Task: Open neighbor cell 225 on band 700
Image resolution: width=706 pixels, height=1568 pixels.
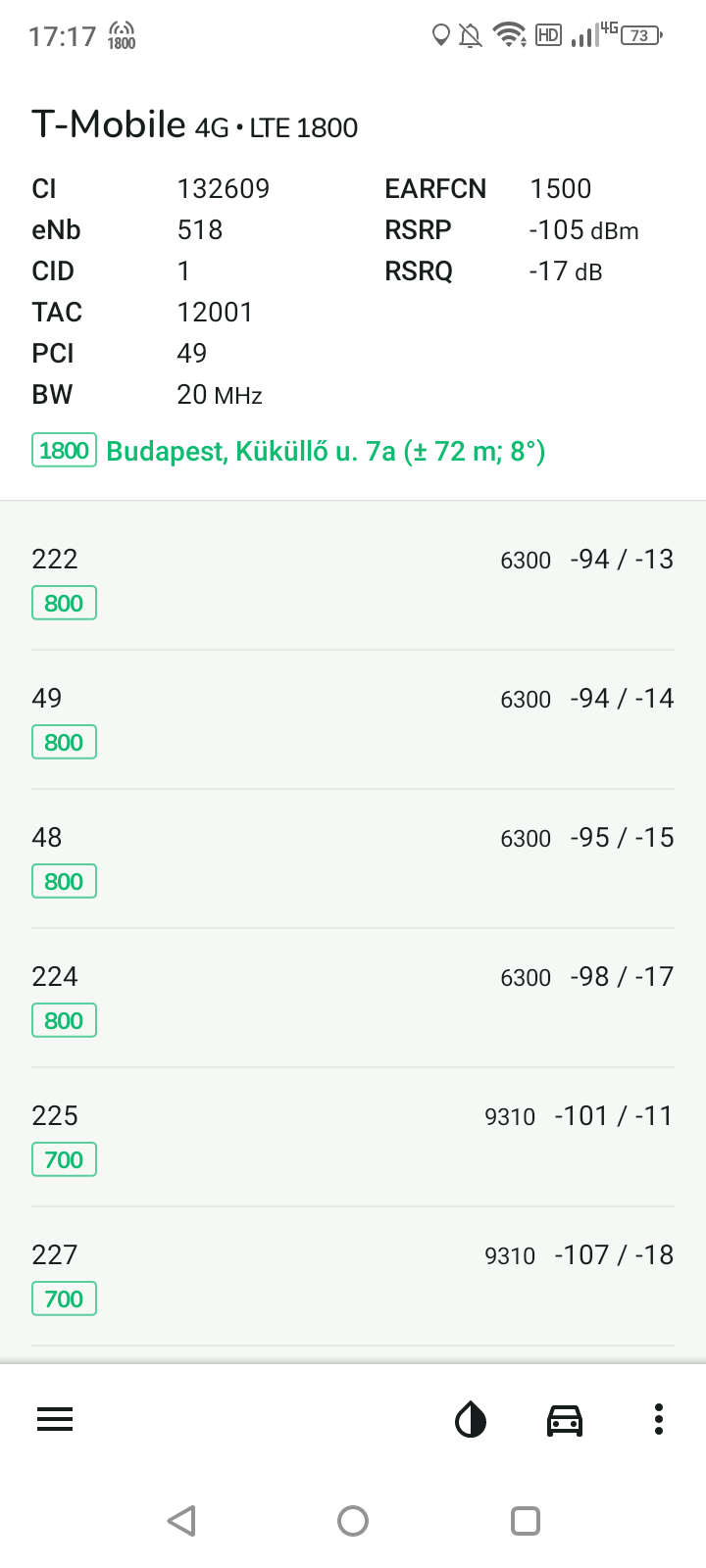Action: (x=353, y=1137)
